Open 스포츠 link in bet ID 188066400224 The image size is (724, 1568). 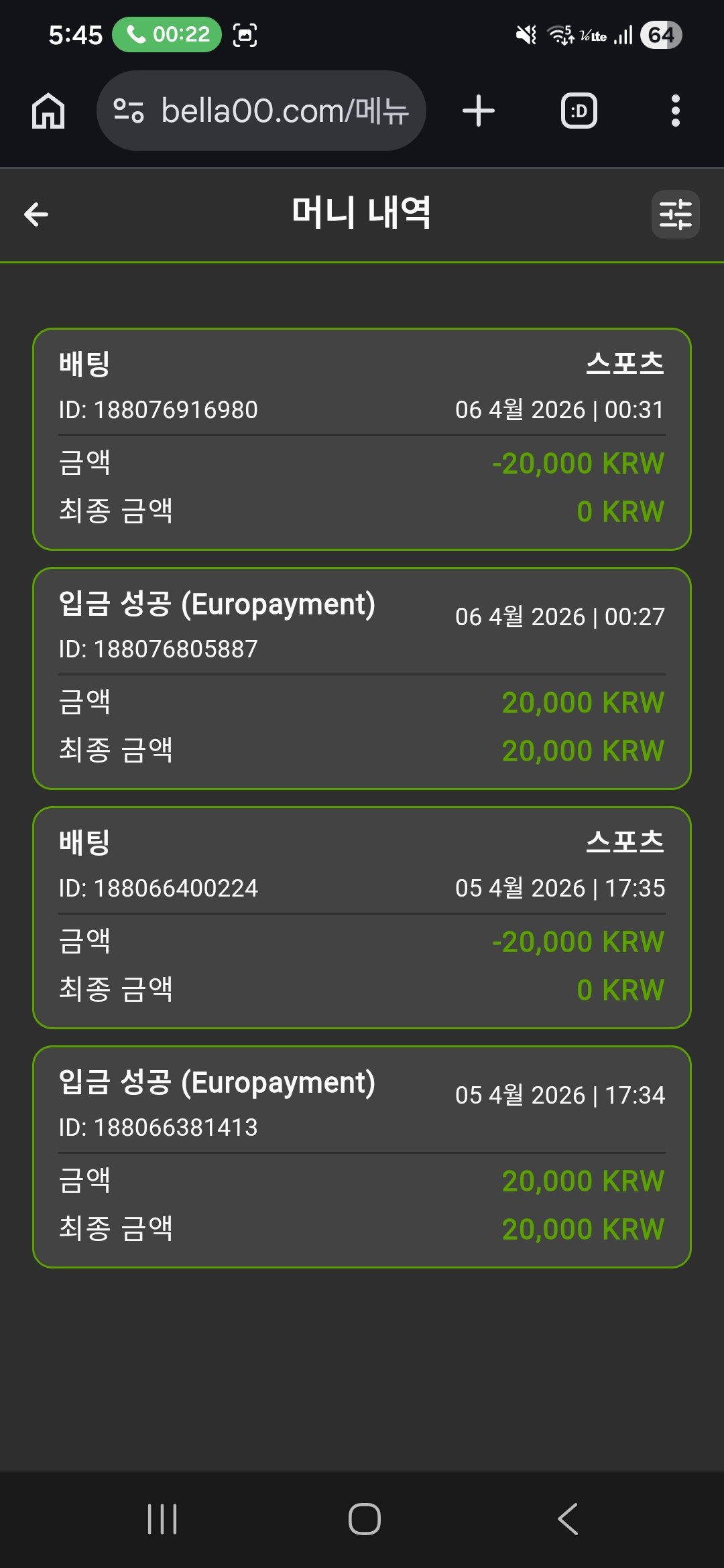625,842
